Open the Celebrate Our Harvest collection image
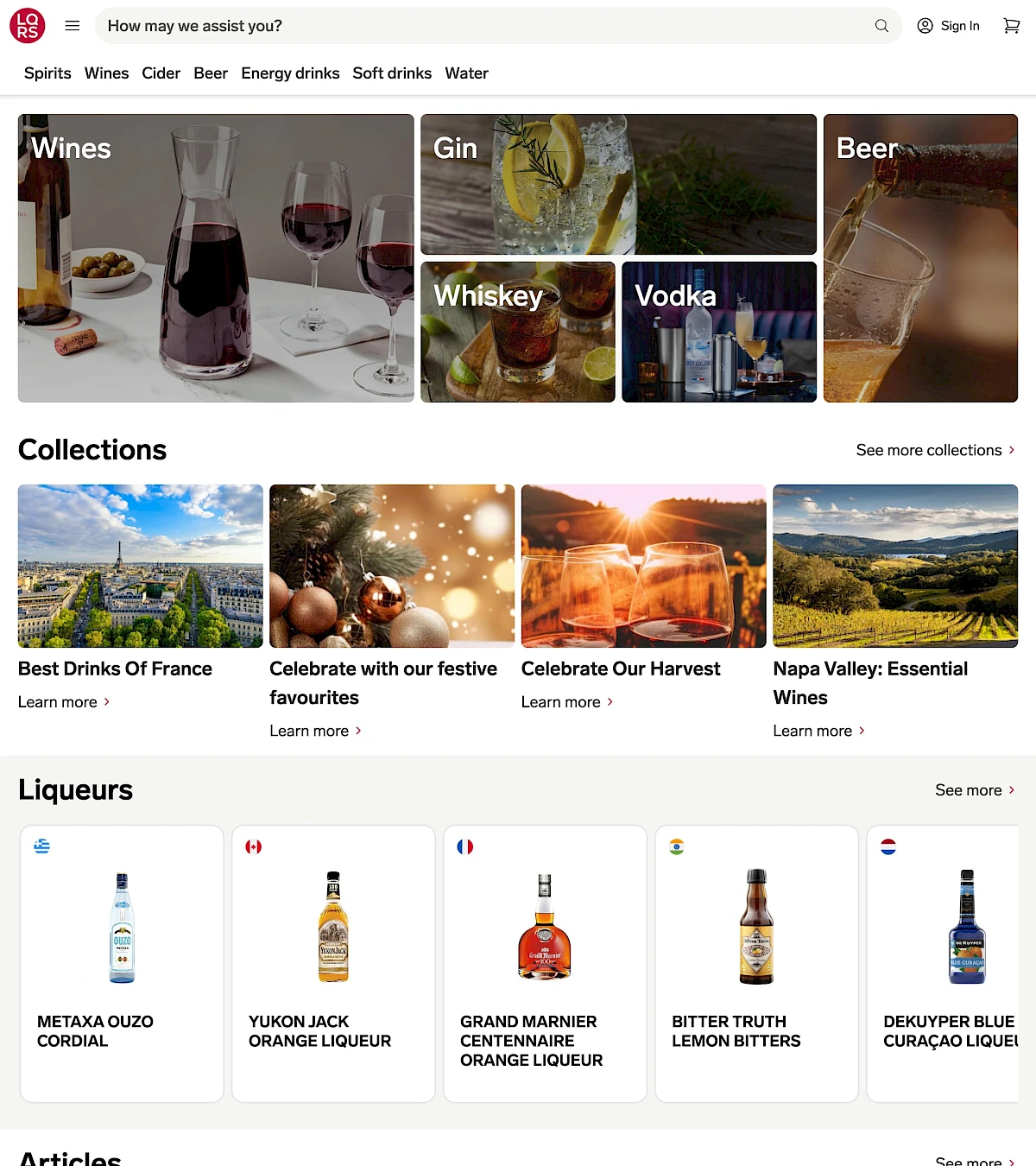The image size is (1036, 1166). [x=644, y=566]
